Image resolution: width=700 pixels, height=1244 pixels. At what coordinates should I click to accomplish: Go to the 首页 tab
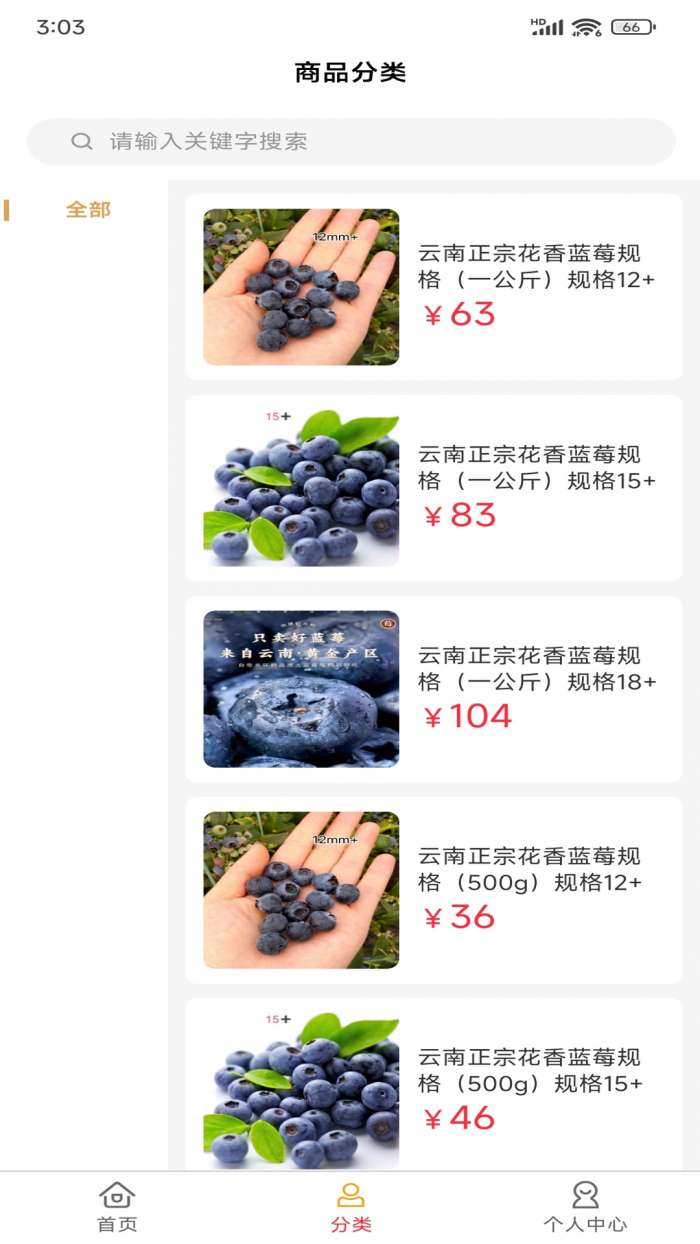coord(117,1207)
